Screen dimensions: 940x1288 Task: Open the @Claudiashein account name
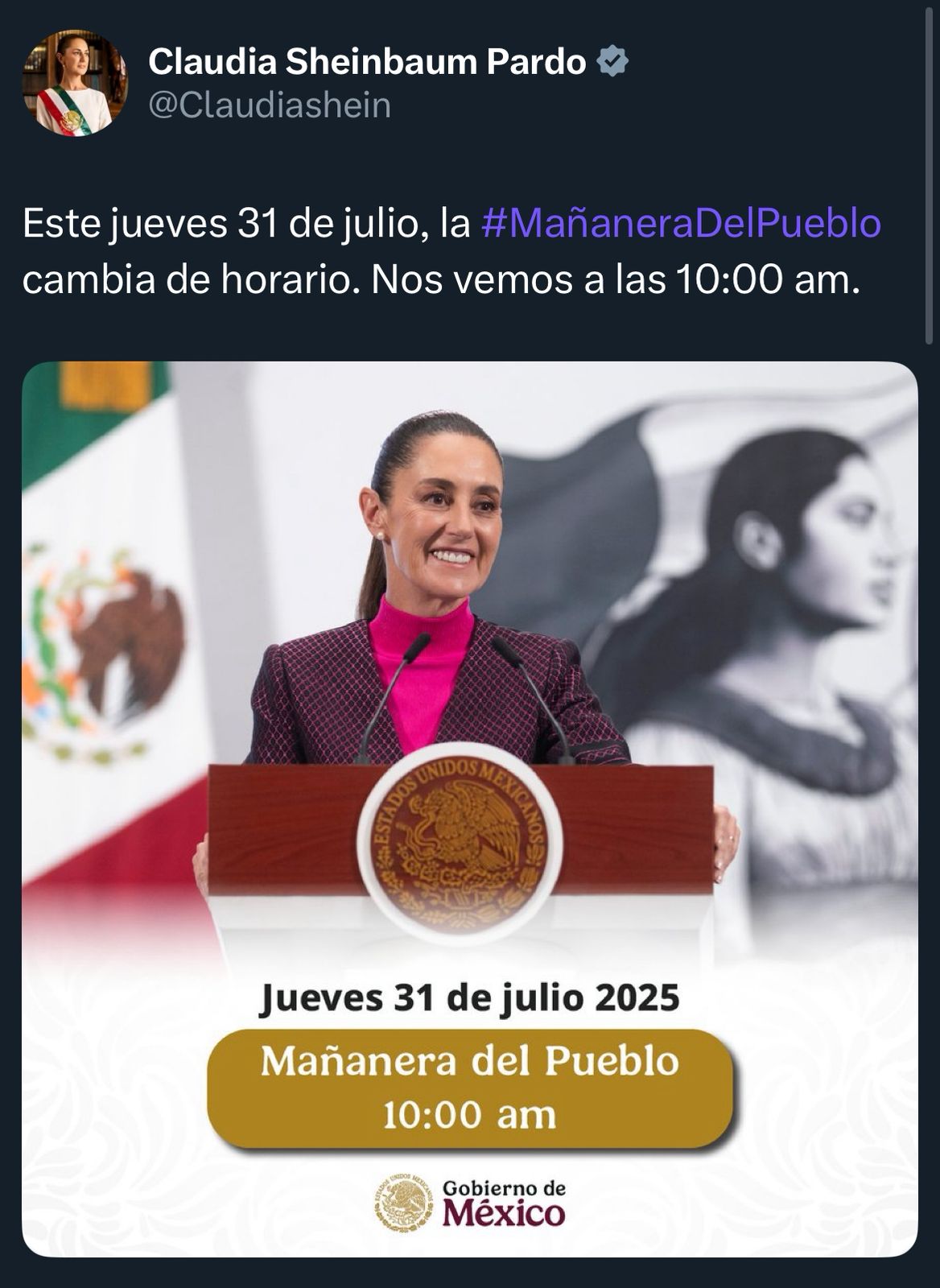pyautogui.click(x=270, y=105)
